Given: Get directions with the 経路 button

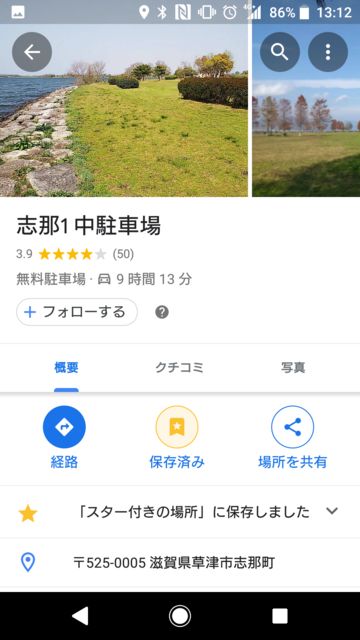Looking at the screenshot, I should point(64,438).
